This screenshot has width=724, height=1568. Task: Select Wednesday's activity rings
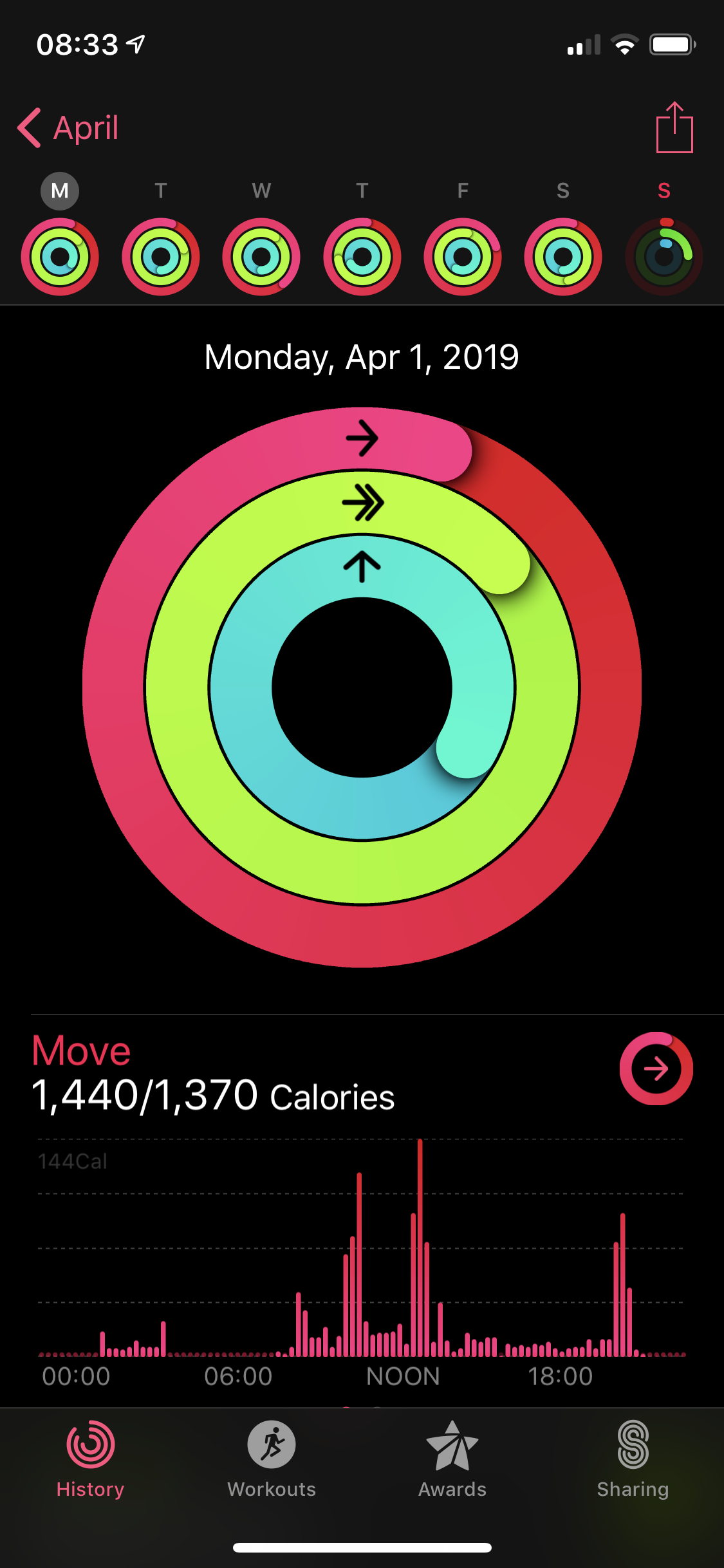261,256
